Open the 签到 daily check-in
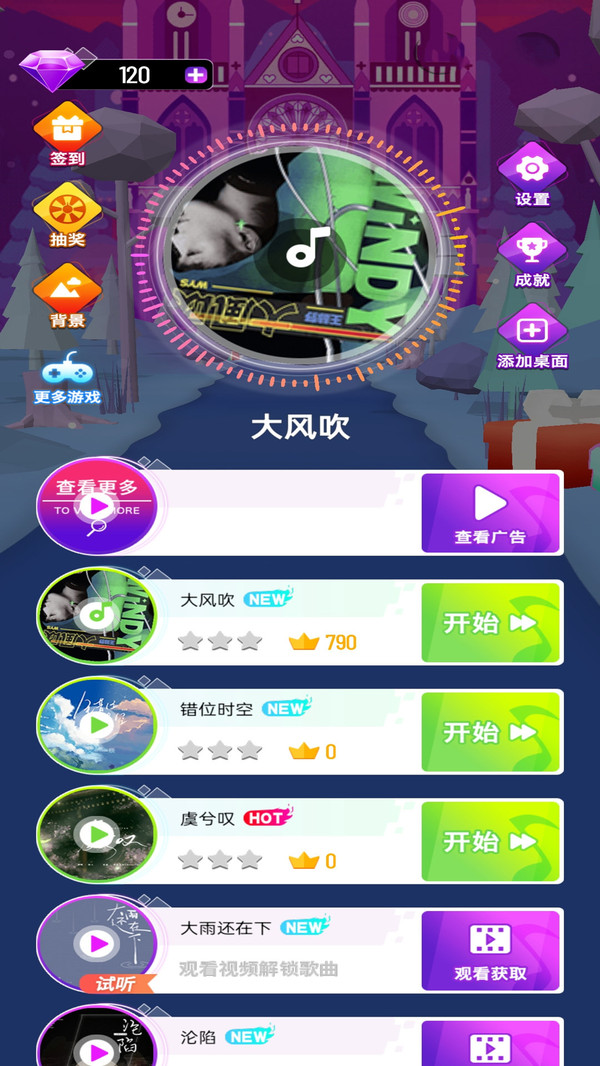 click(x=67, y=135)
